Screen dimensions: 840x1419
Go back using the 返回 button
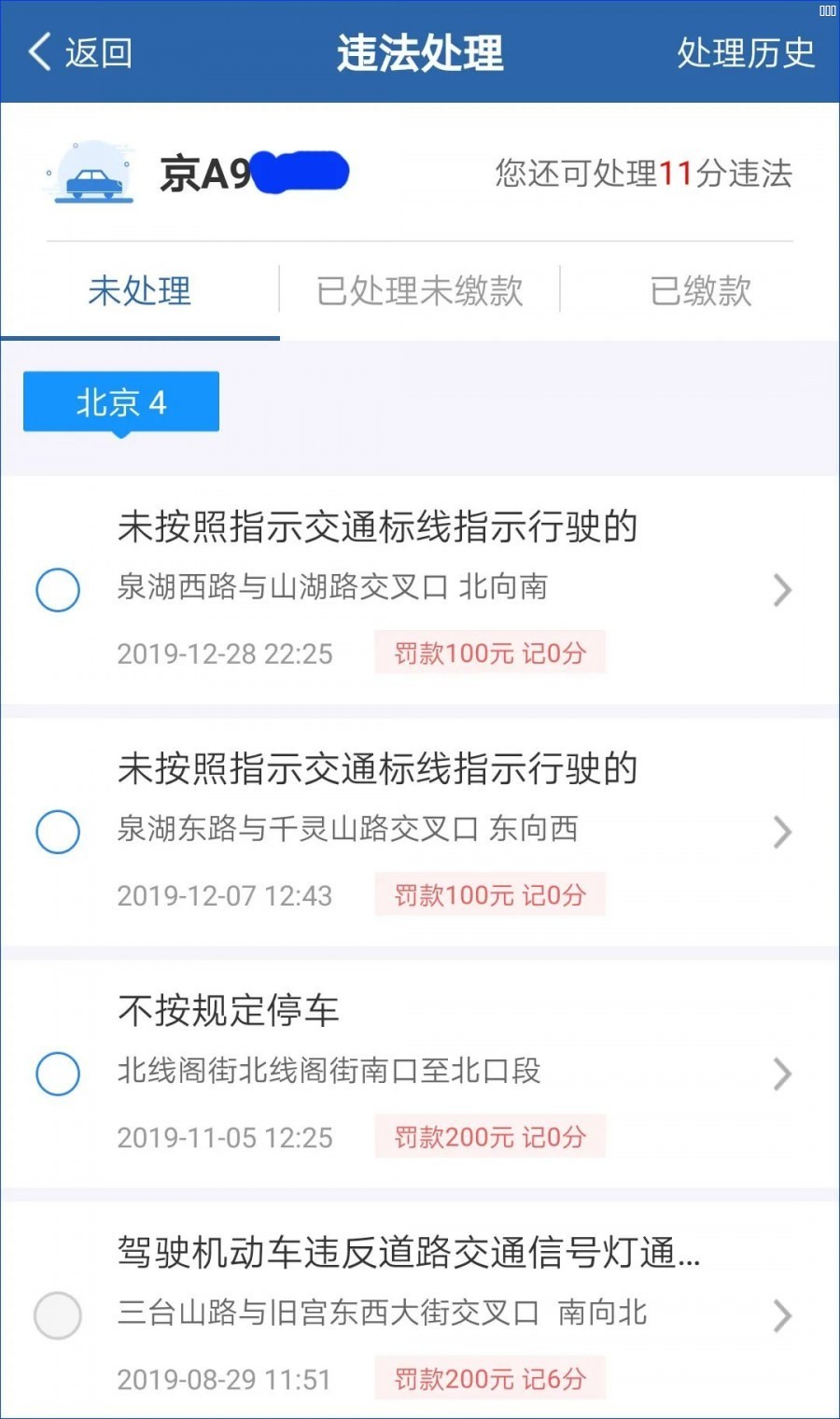[x=80, y=52]
